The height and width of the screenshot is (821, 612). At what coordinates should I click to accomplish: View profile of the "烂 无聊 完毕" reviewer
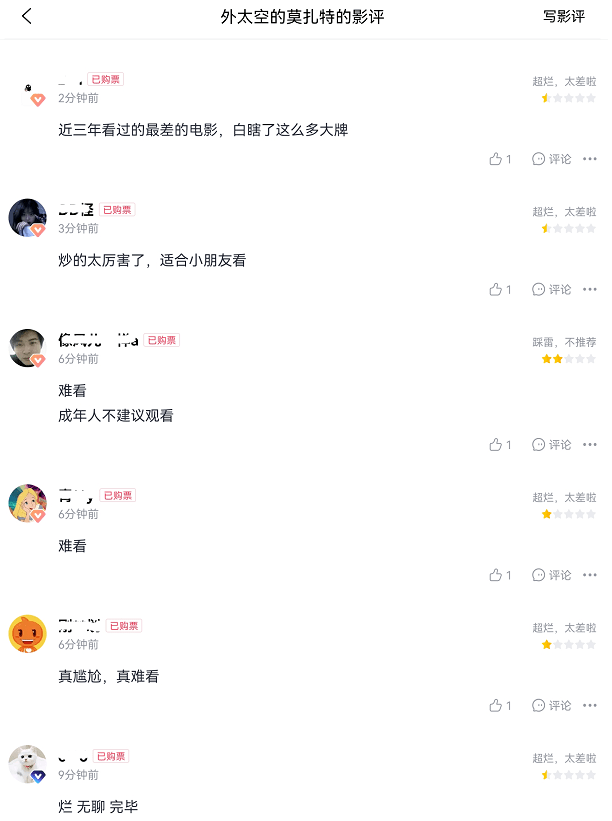pyautogui.click(x=27, y=764)
